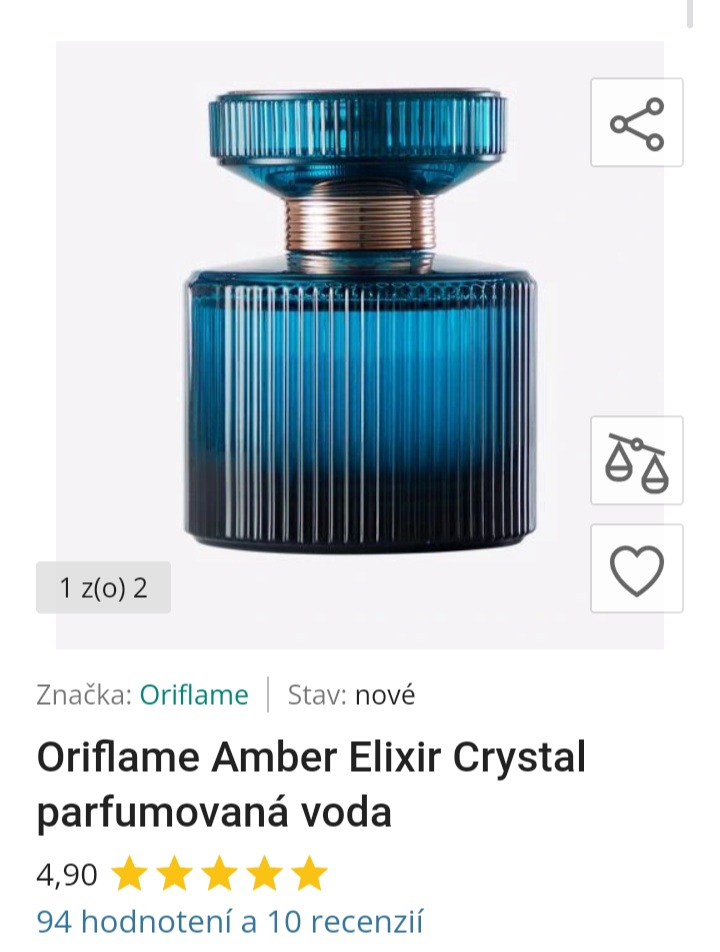The image size is (720, 952).
Task: Share this Oriflame perfume product
Action: pos(637,123)
